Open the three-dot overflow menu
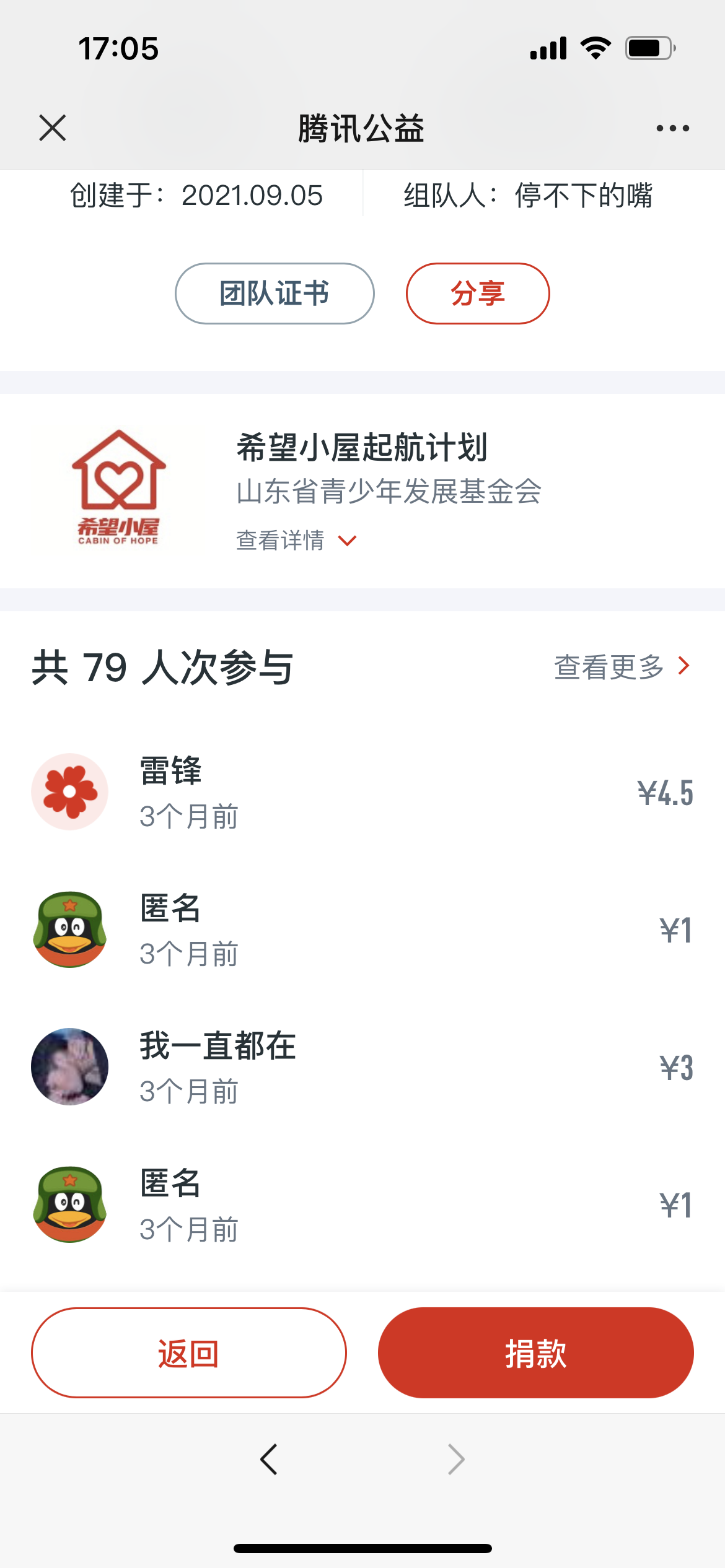The image size is (725, 1568). click(672, 128)
